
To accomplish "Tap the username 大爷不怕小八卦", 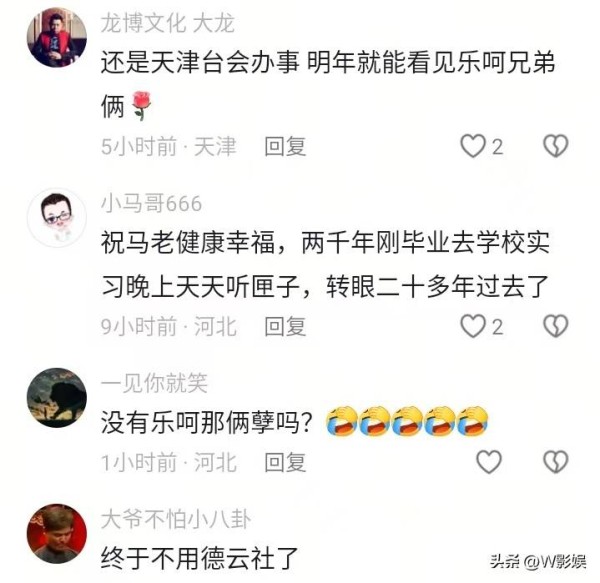I will 174,518.
